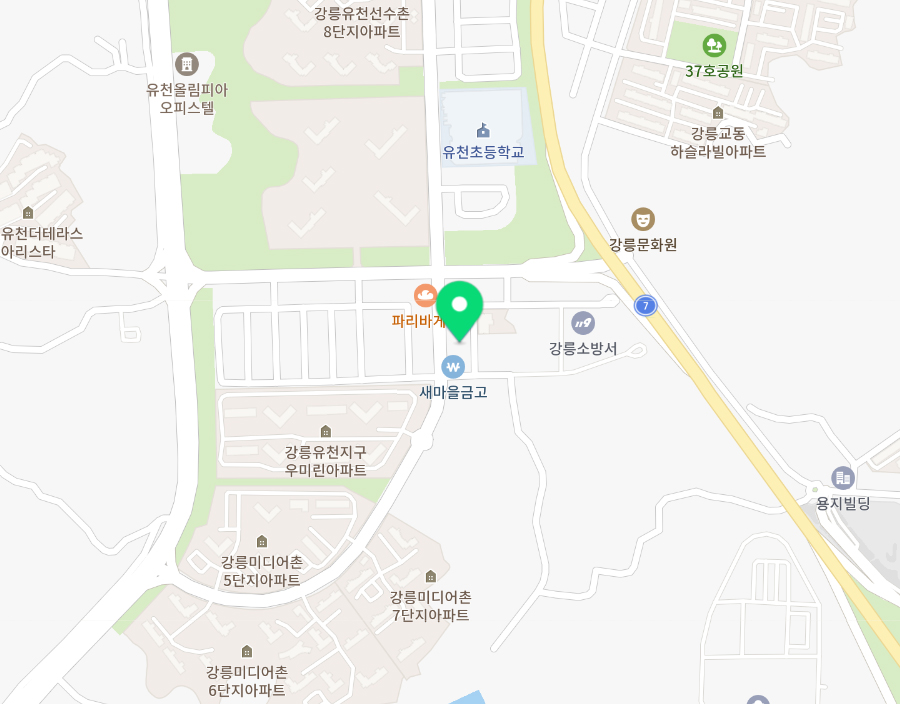Open the 파리바게뜨 bakery marker

425,296
